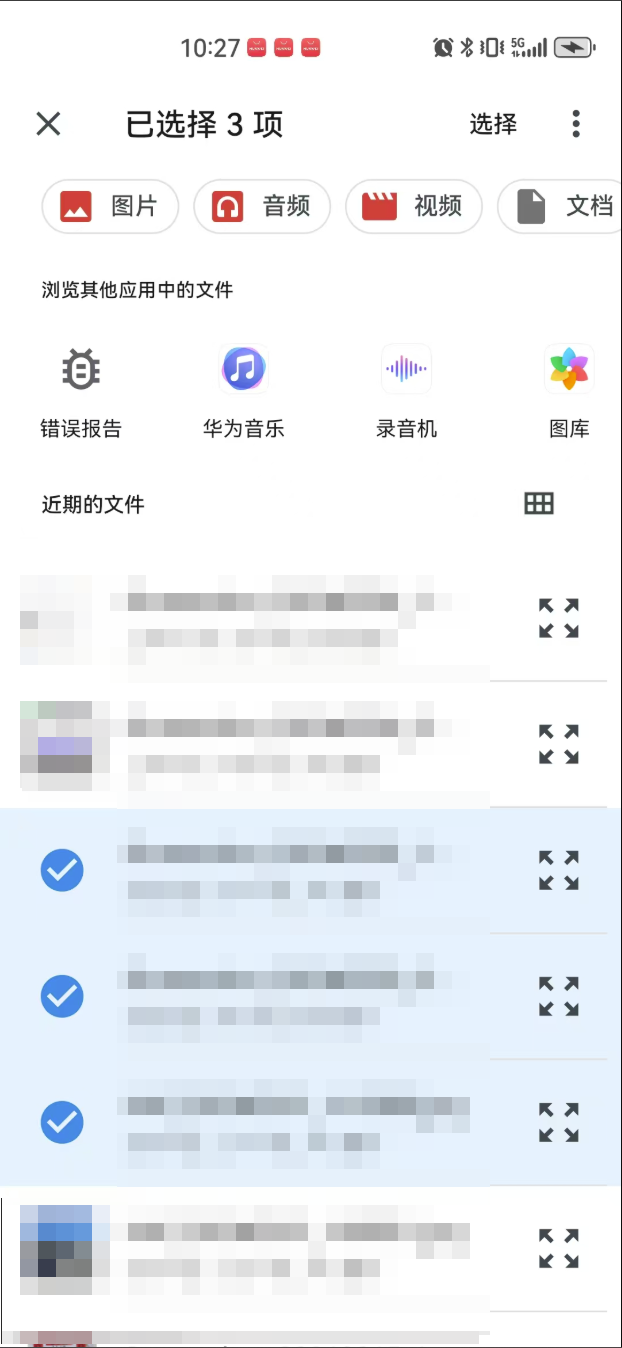The image size is (622, 1348).
Task: Filter files by 音频 chip
Action: (x=262, y=207)
